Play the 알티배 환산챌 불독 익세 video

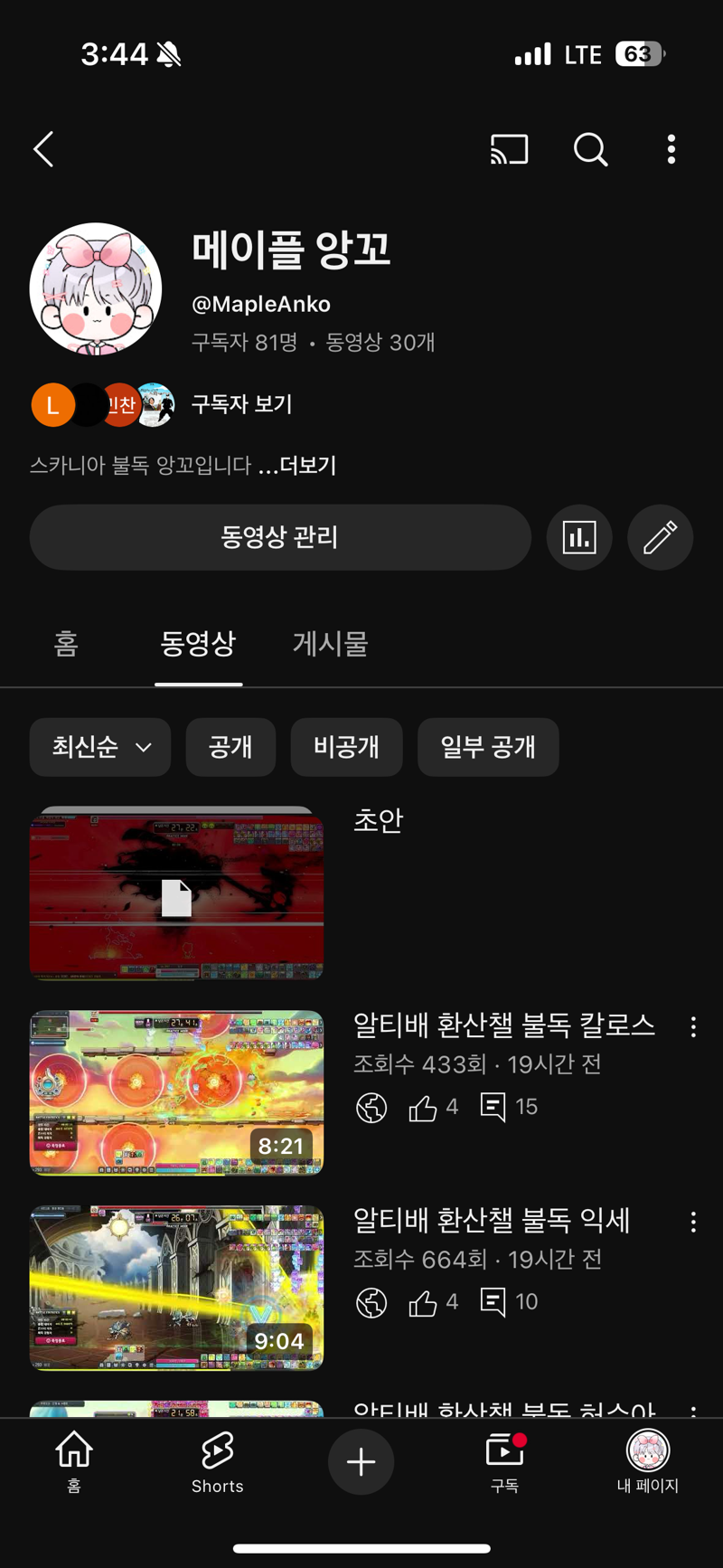(176, 1288)
